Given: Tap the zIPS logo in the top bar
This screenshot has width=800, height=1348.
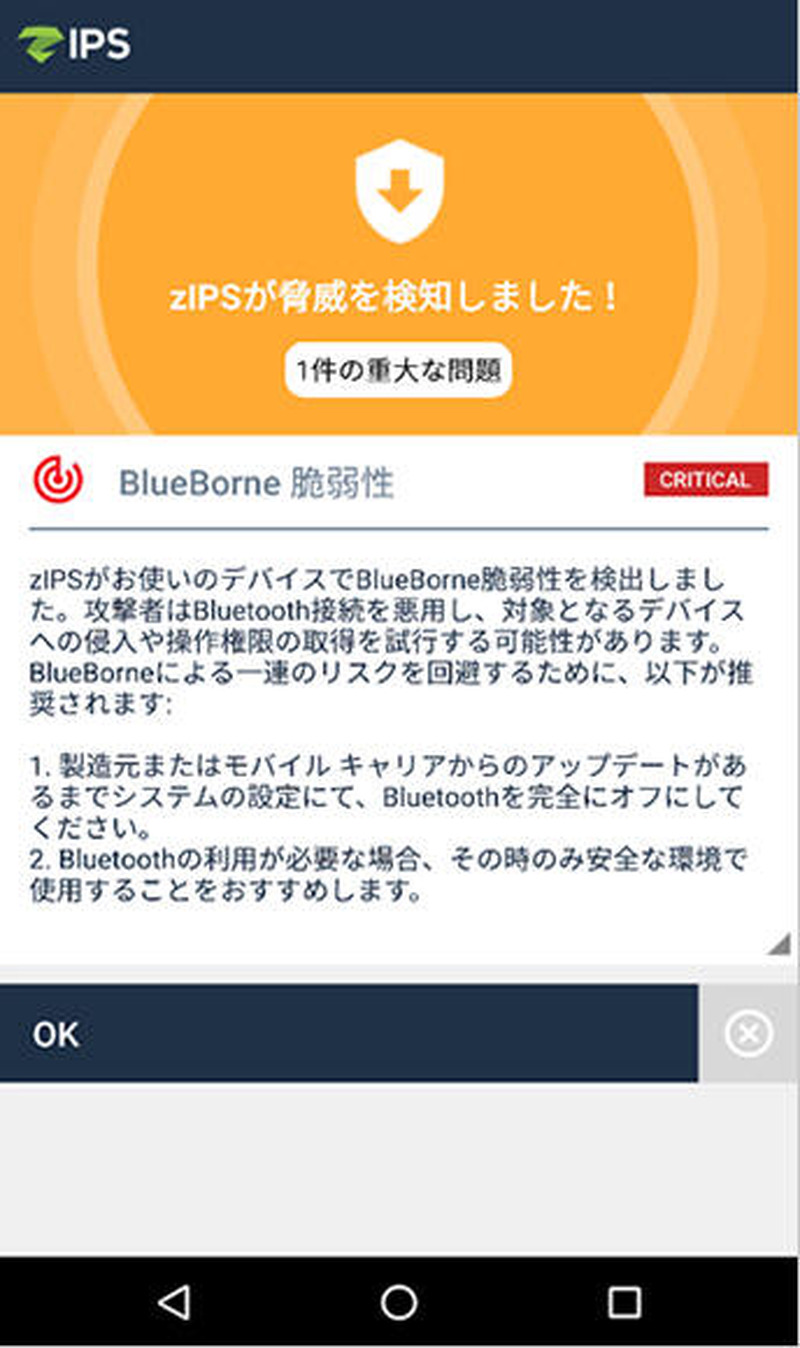Looking at the screenshot, I should 40,43.
